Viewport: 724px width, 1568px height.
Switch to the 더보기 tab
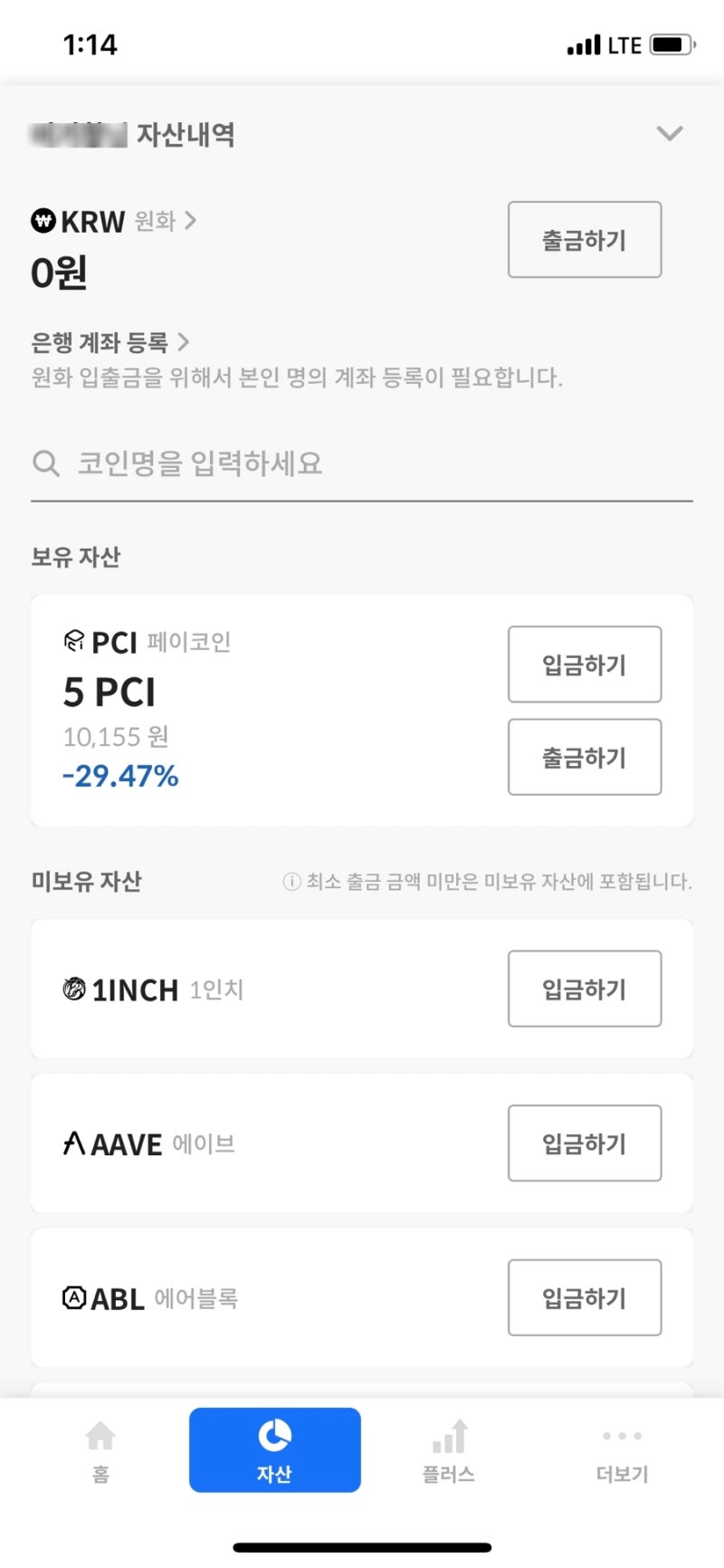(x=621, y=1450)
